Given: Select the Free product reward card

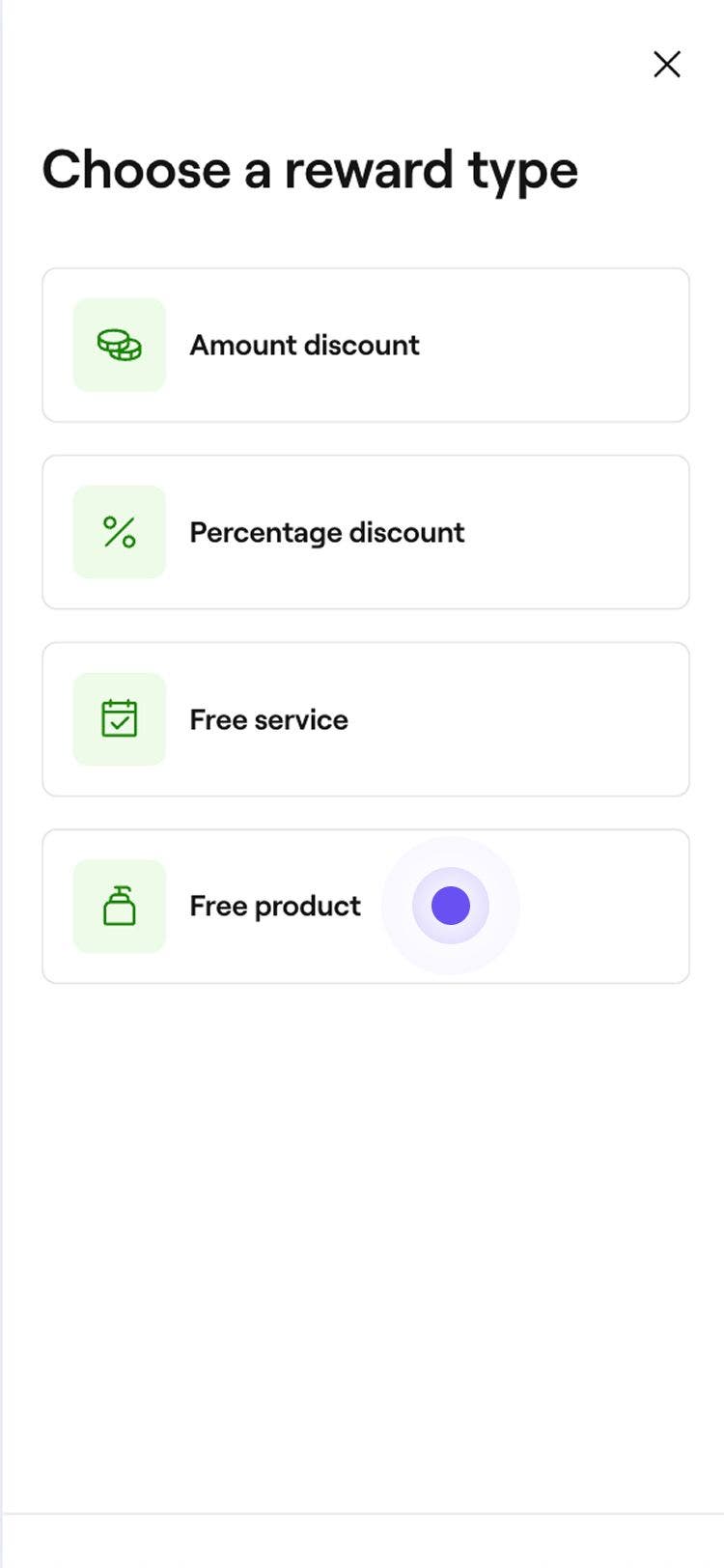Looking at the screenshot, I should [x=365, y=906].
